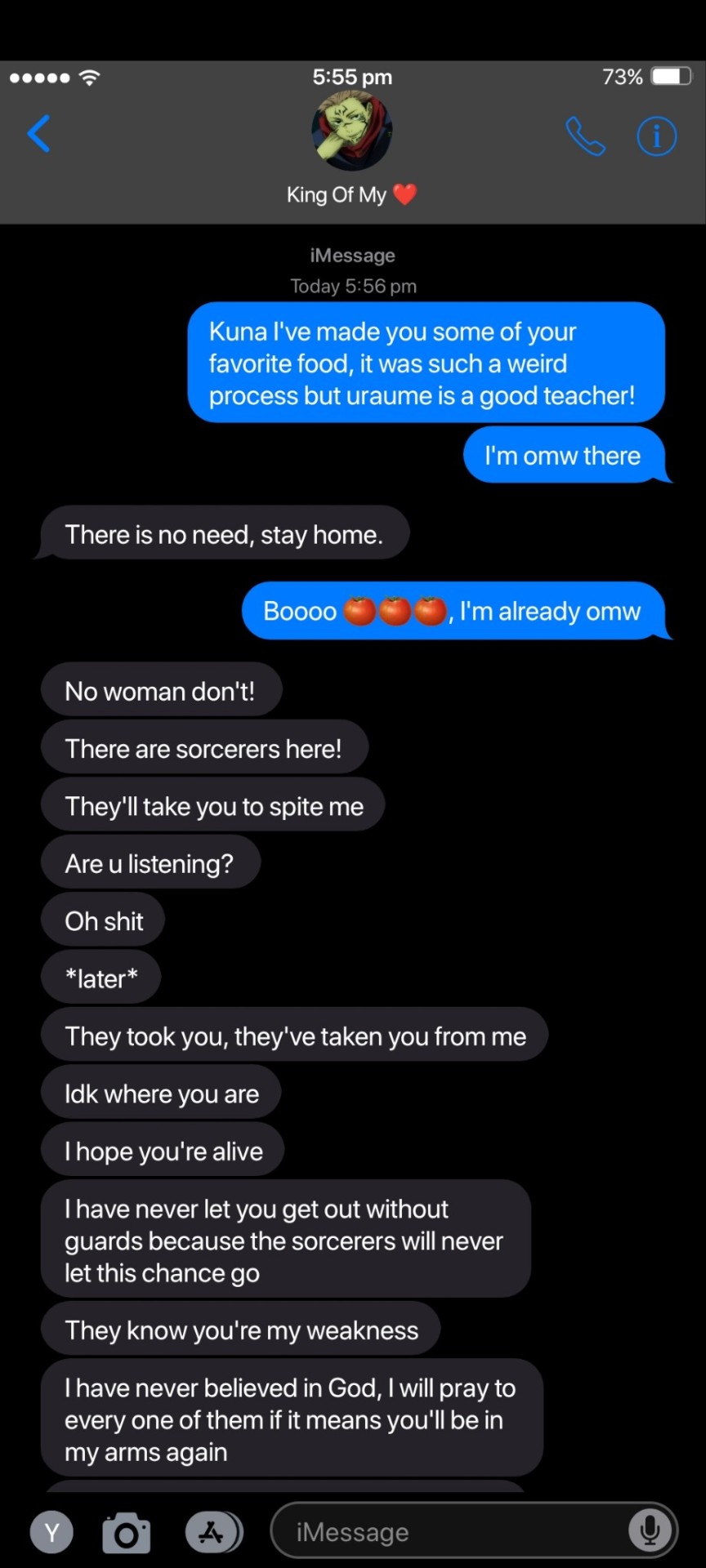The image size is (706, 1568).
Task: Call King Of My contact
Action: [x=585, y=136]
